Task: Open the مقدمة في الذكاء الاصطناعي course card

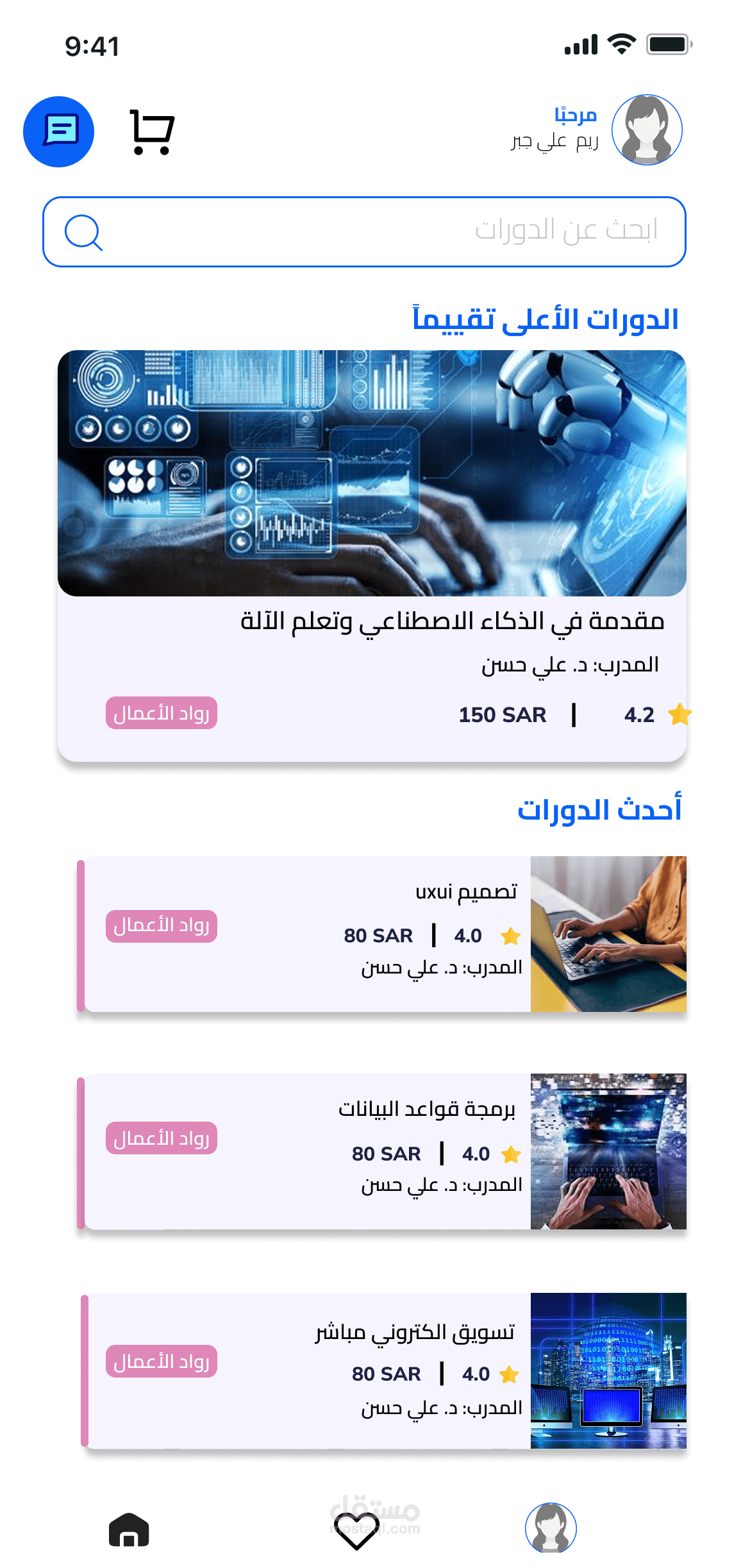Action: click(372, 556)
